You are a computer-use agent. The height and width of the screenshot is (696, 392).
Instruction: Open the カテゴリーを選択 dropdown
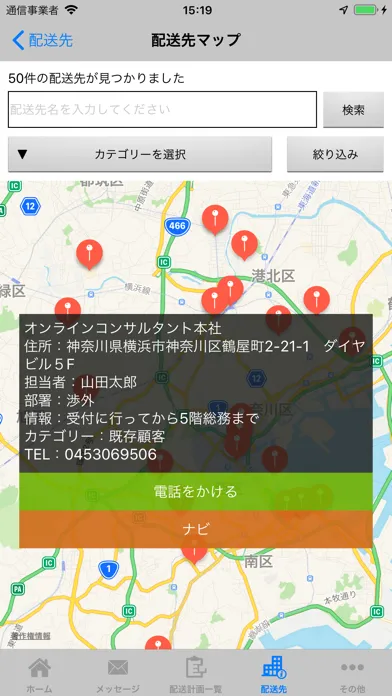click(x=140, y=154)
